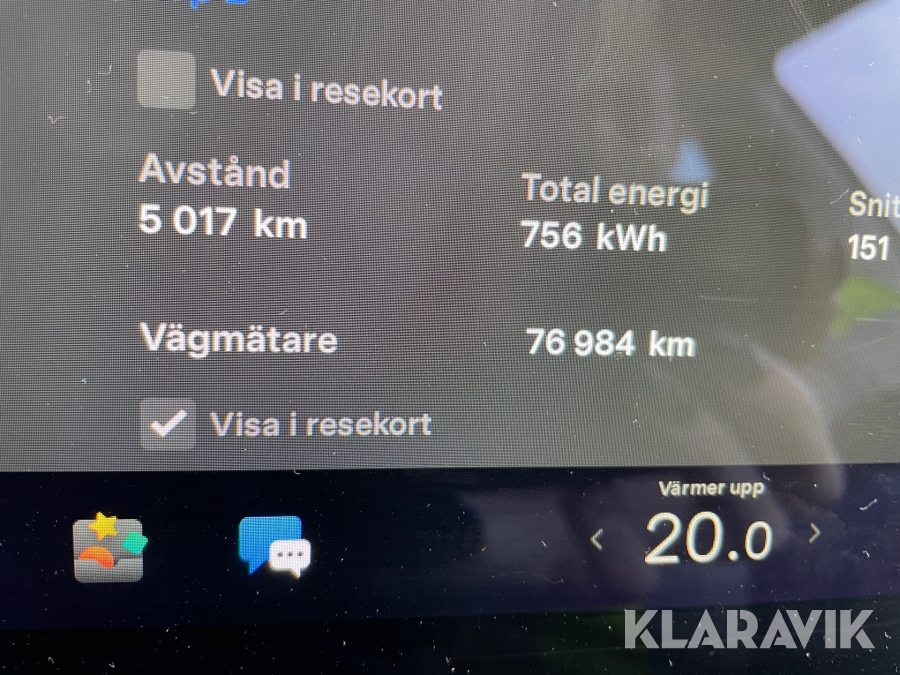Open climate controls via the 20.0 temperature
The width and height of the screenshot is (900, 675).
pyautogui.click(x=708, y=538)
